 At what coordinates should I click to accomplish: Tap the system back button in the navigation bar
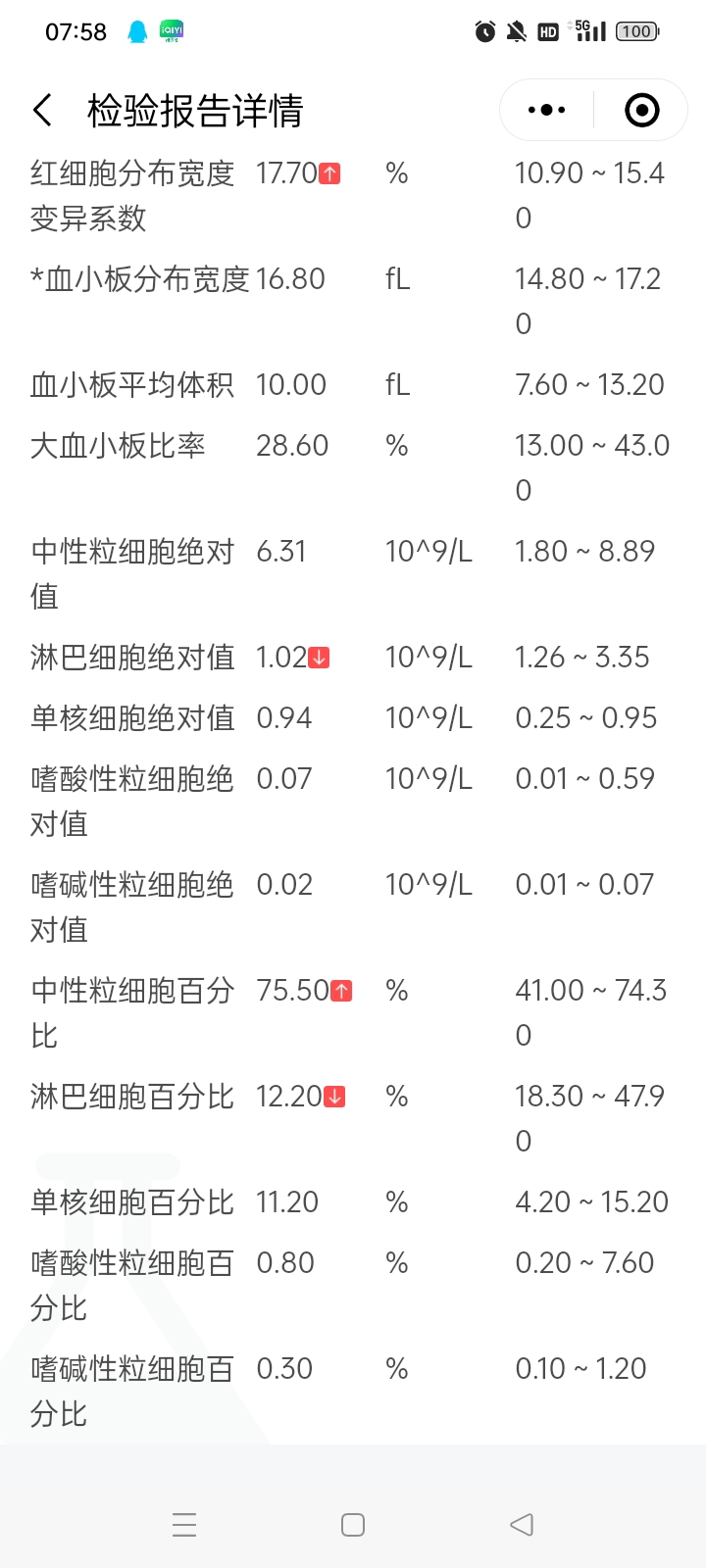(522, 1525)
